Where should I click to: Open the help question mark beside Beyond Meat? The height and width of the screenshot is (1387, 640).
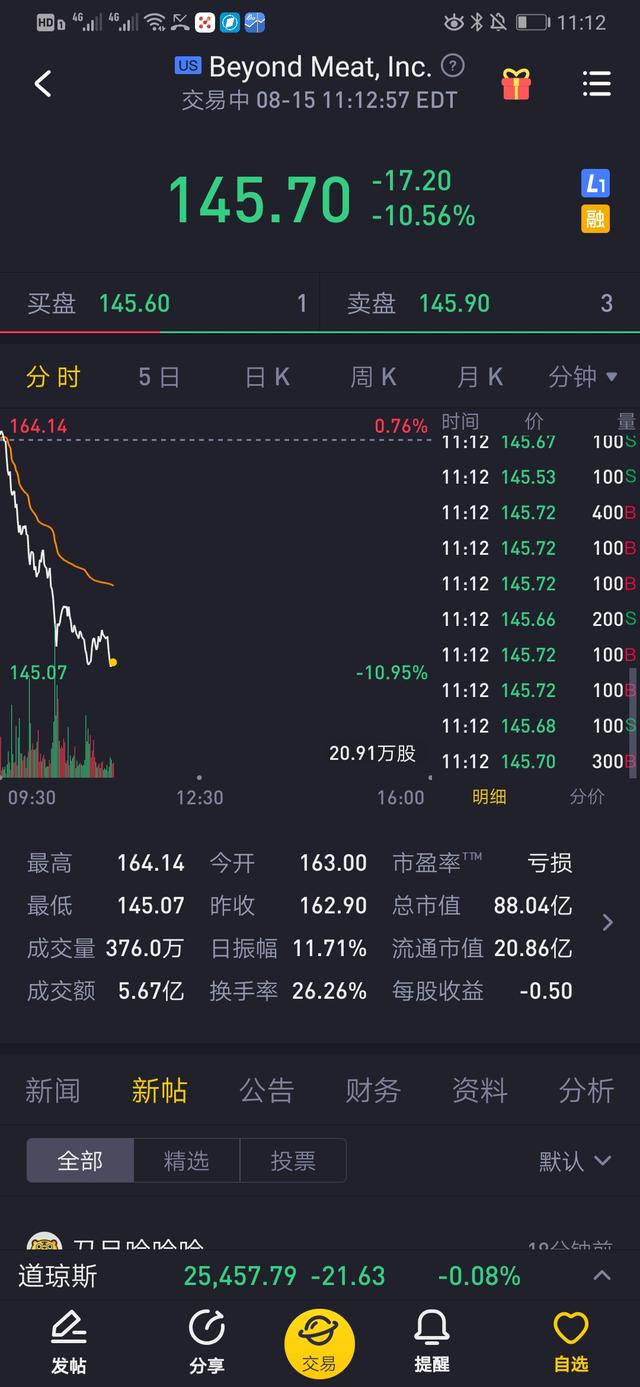pyautogui.click(x=453, y=67)
